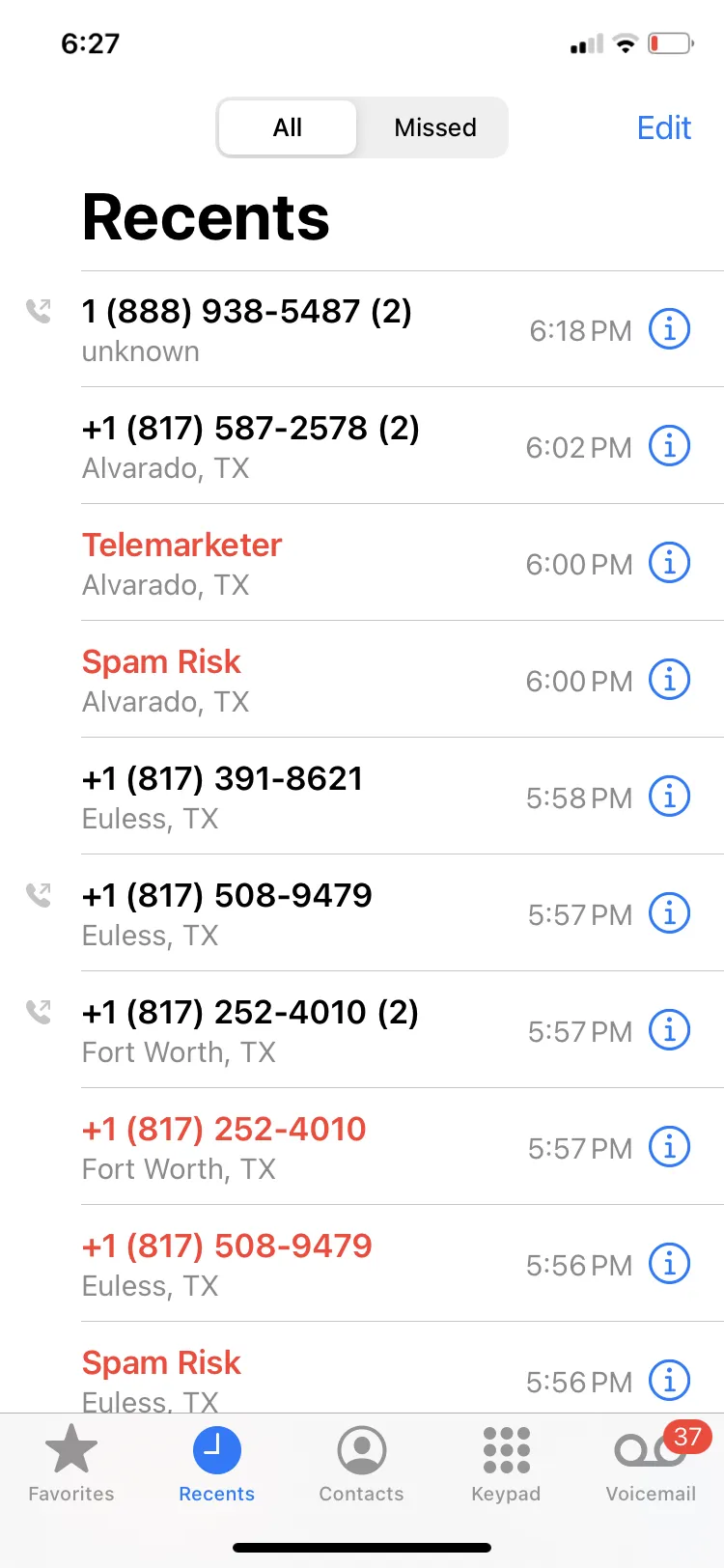
Task: Open info for 5:57 PM Euless call
Action: (669, 913)
